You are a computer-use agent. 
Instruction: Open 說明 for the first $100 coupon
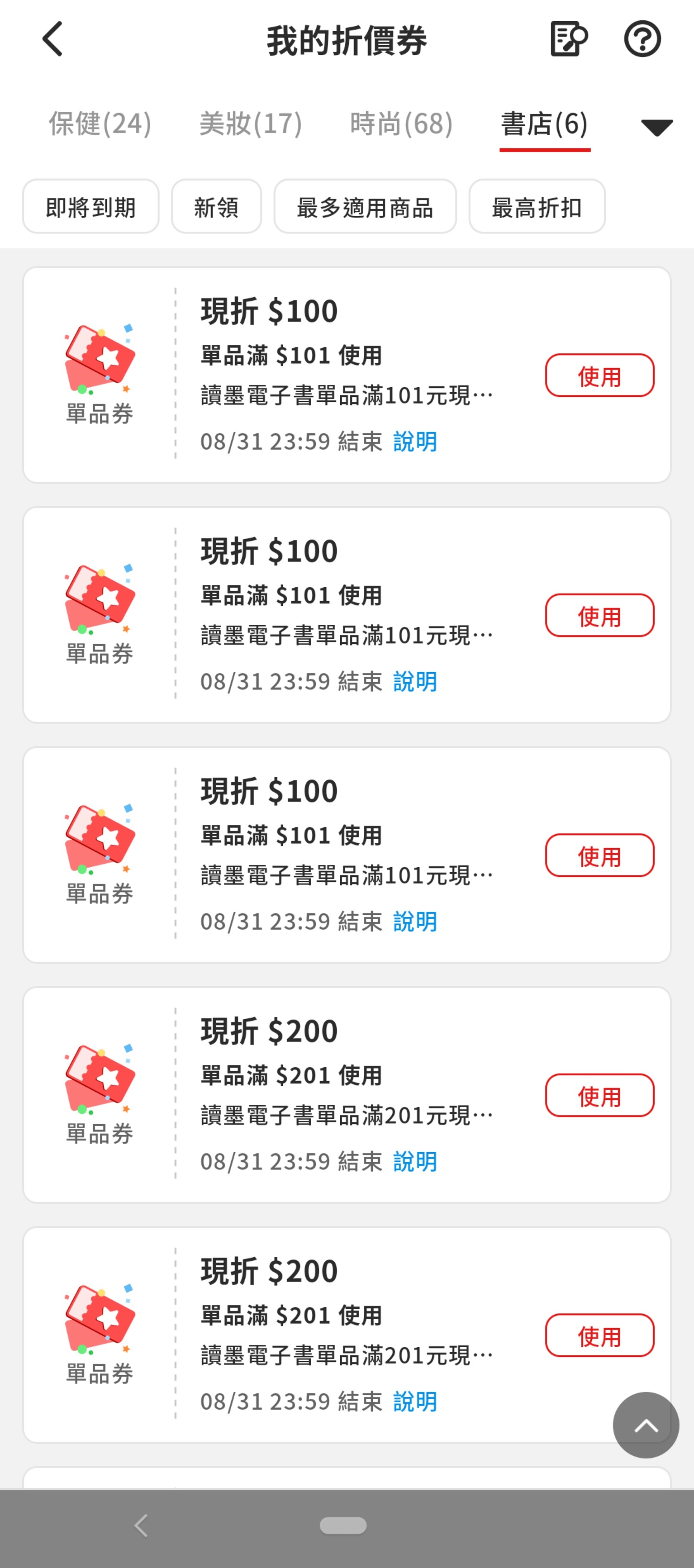click(415, 441)
